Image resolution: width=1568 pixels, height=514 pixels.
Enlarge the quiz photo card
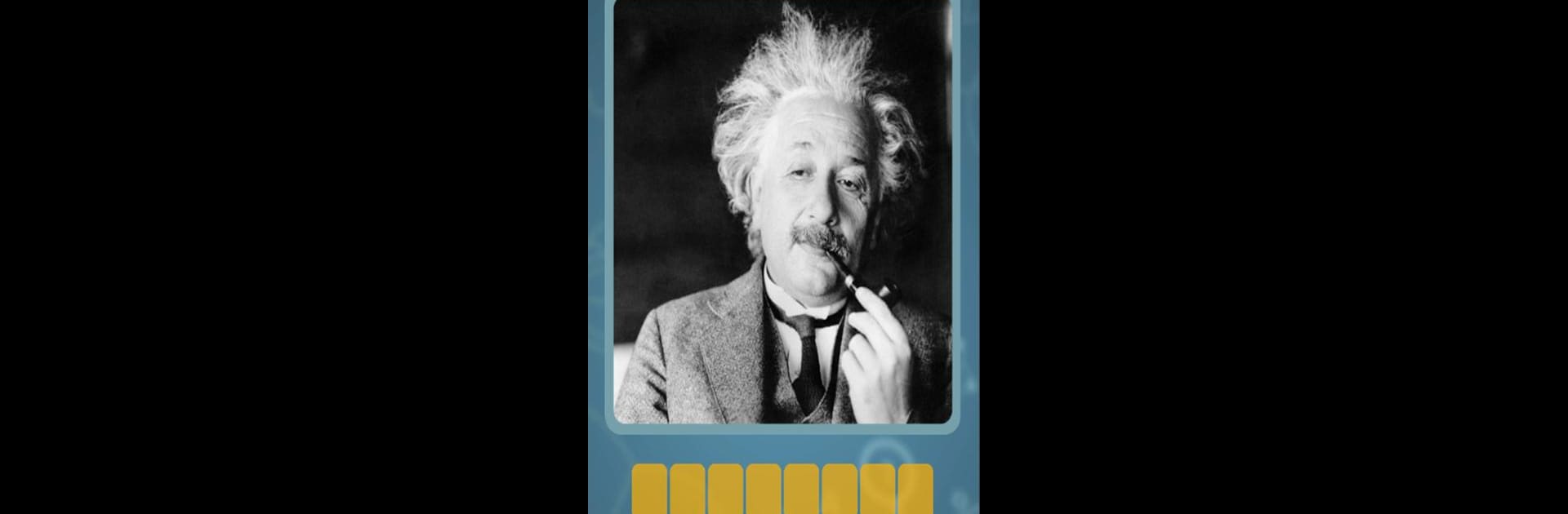pyautogui.click(x=782, y=212)
